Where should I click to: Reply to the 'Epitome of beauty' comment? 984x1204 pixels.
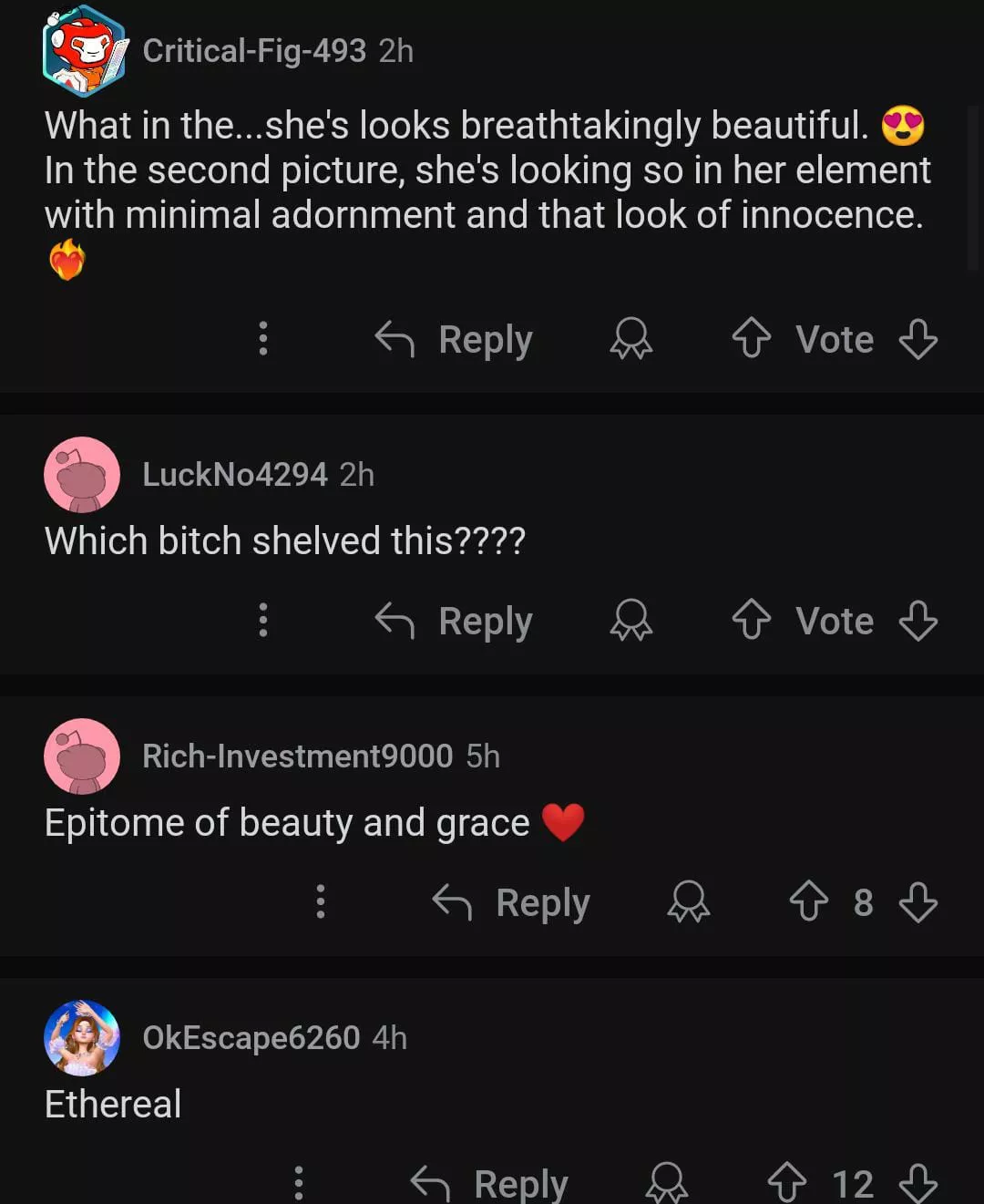pyautogui.click(x=512, y=903)
